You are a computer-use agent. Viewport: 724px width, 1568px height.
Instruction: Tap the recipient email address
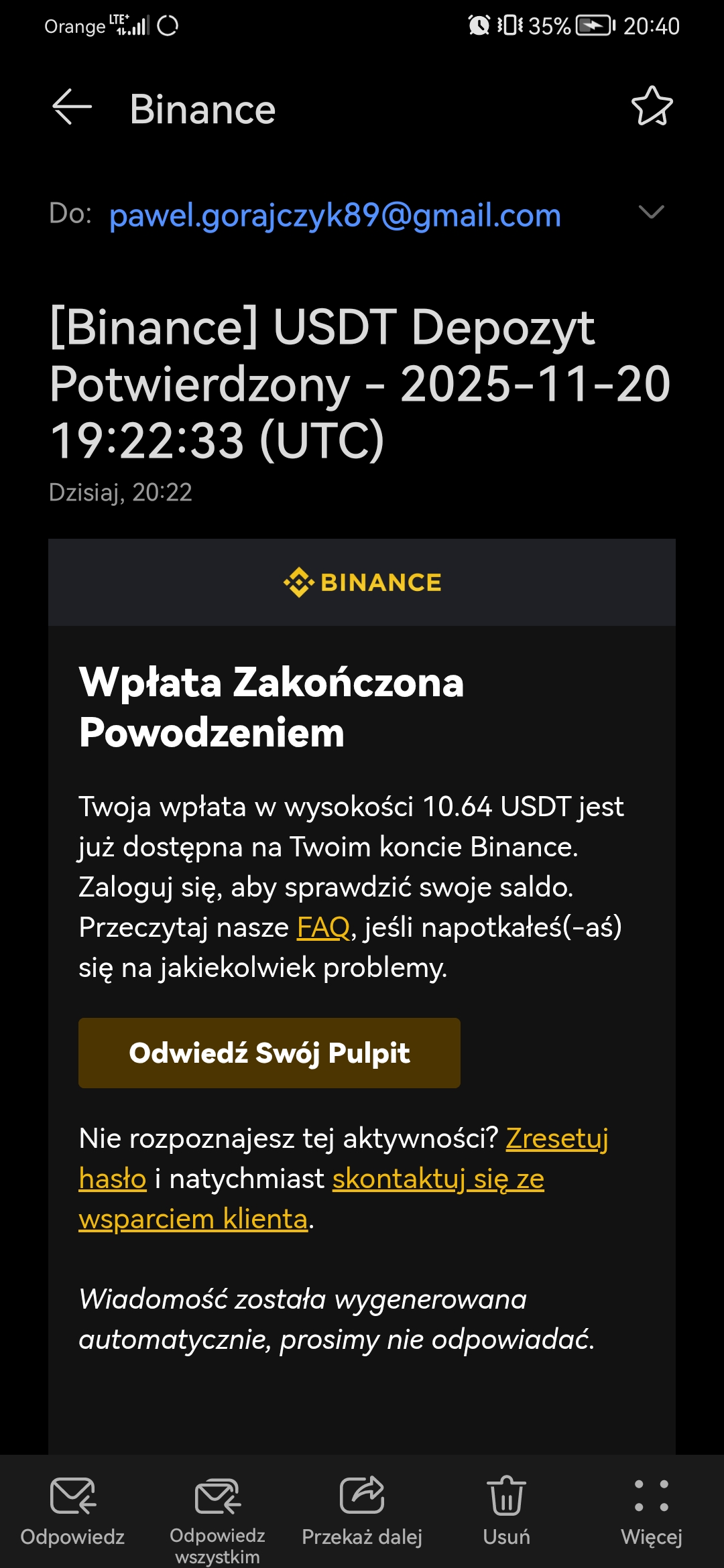coord(335,215)
